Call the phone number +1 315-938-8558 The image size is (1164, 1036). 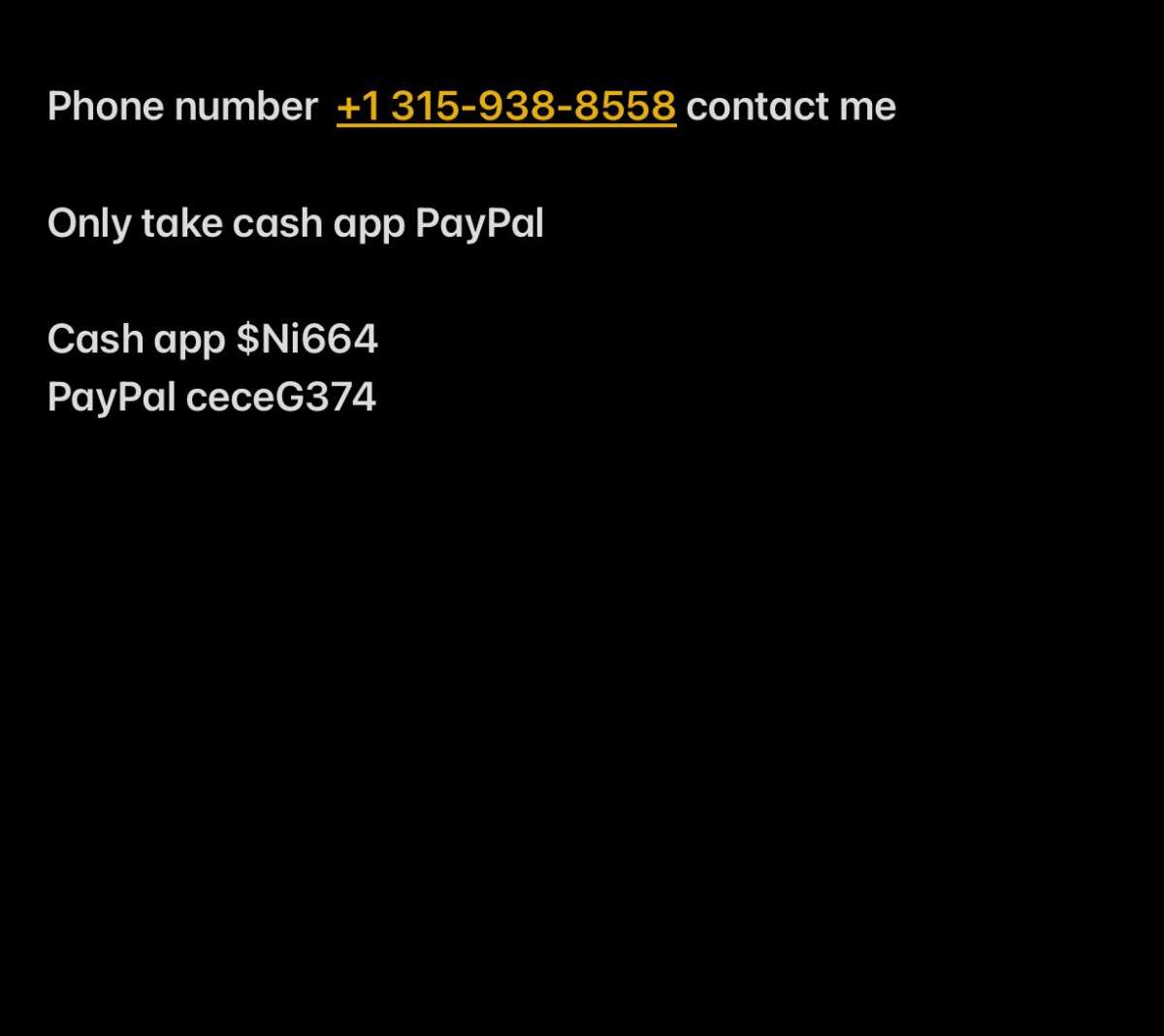[505, 107]
